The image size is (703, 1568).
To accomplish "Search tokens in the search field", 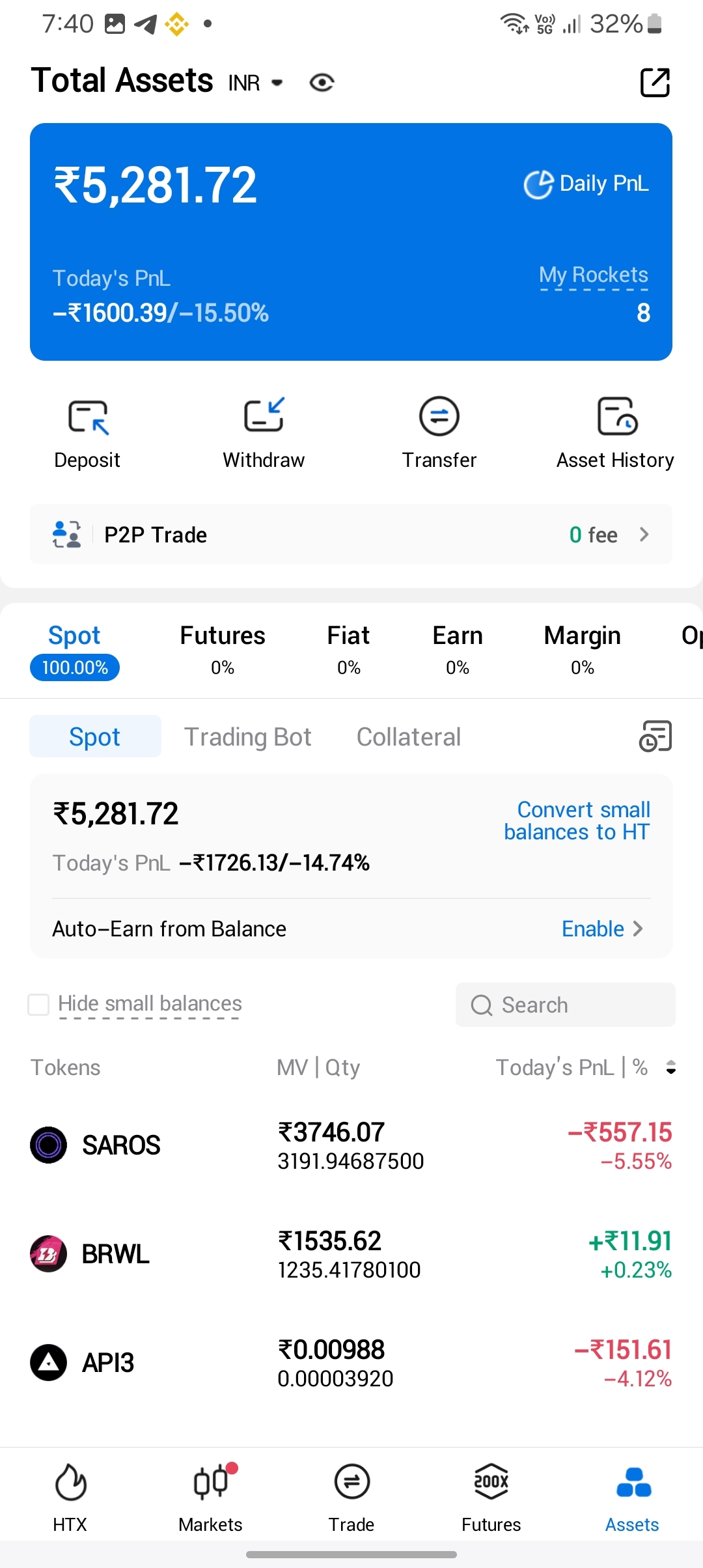I will coord(565,1005).
